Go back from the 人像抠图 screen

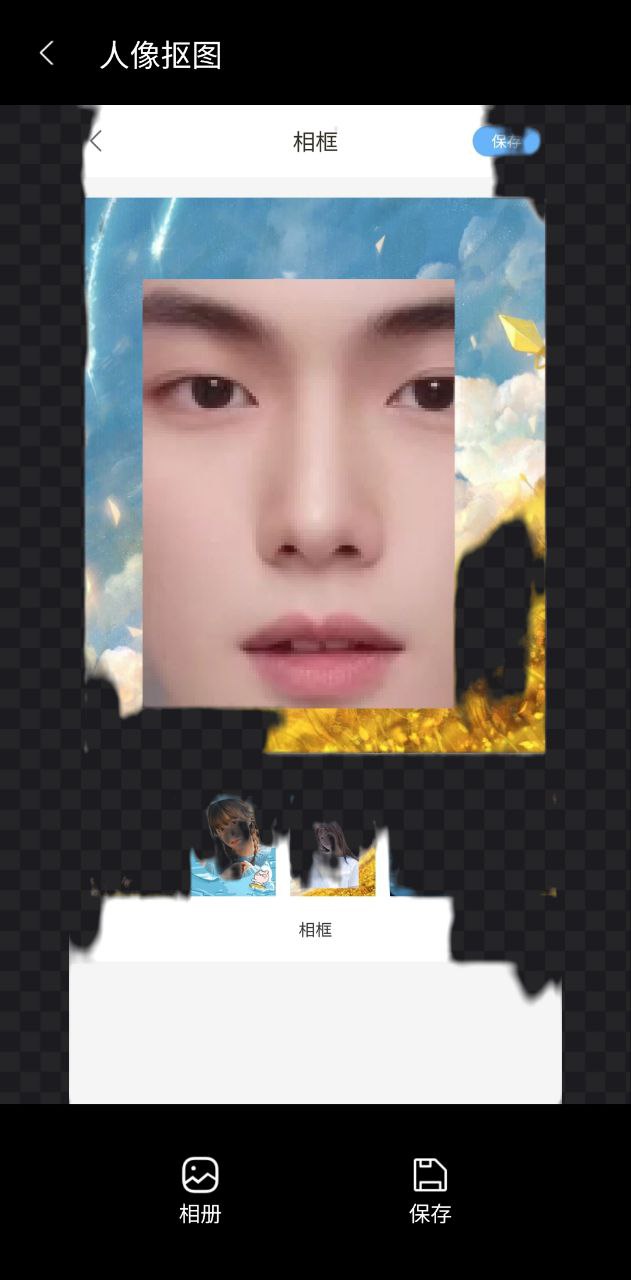[46, 54]
